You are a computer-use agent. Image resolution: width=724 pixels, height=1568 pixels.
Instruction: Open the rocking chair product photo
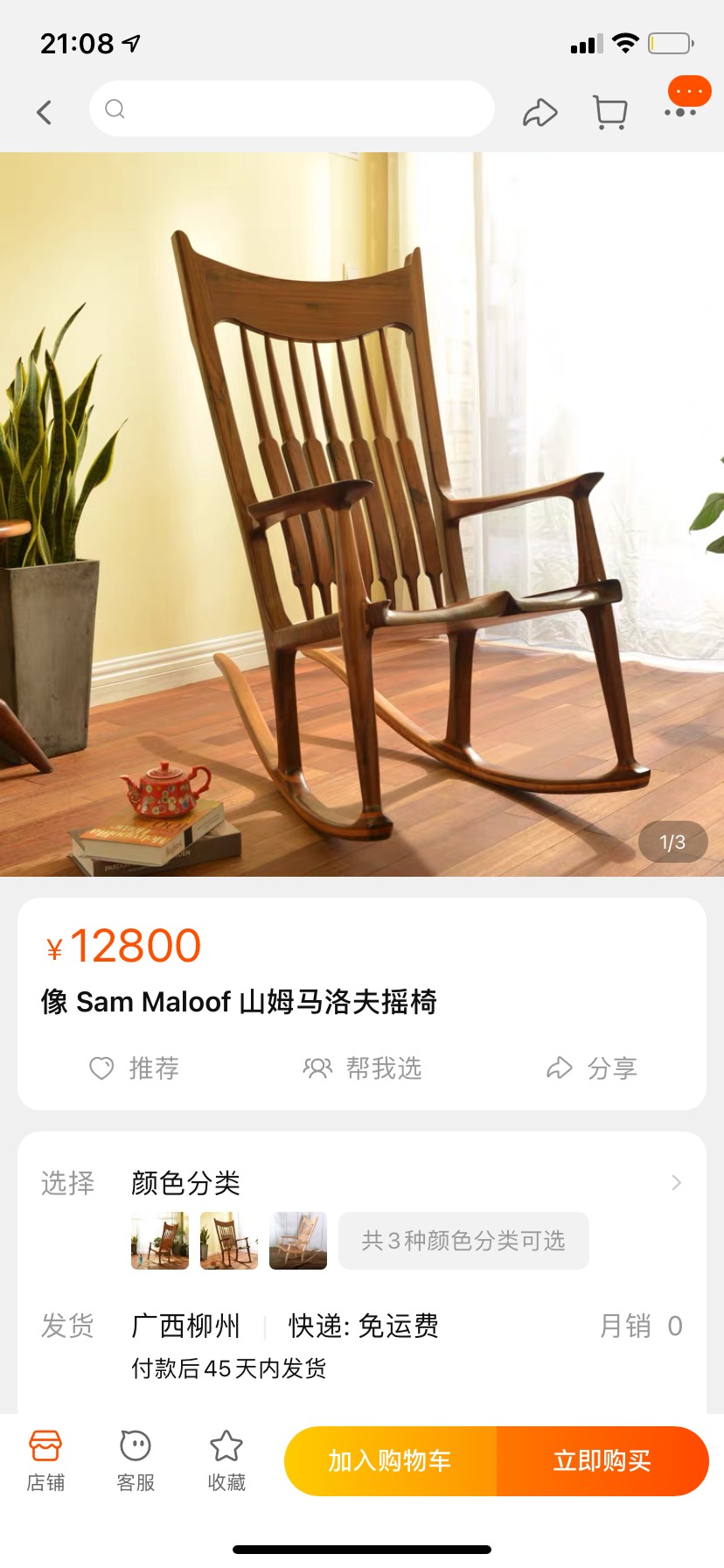362,514
